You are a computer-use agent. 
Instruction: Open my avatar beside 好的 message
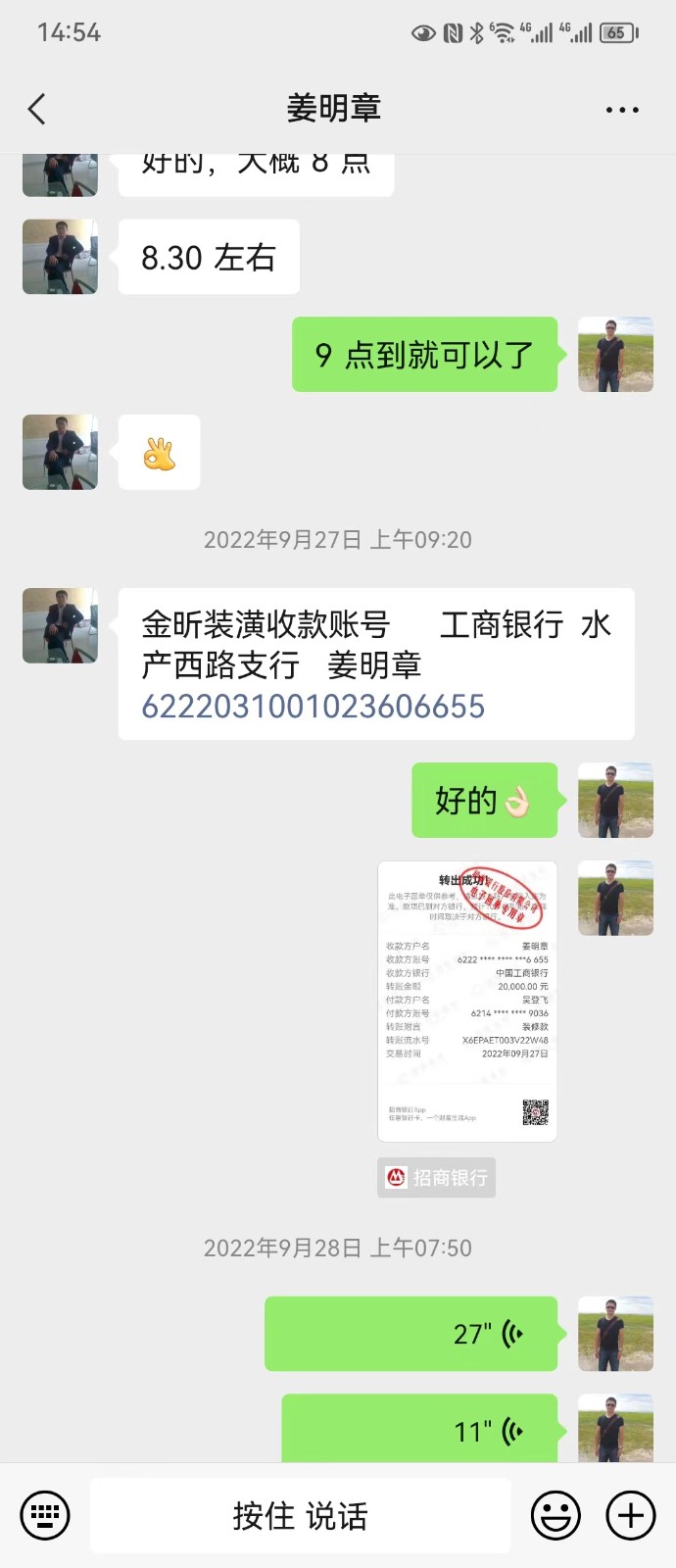coord(615,800)
